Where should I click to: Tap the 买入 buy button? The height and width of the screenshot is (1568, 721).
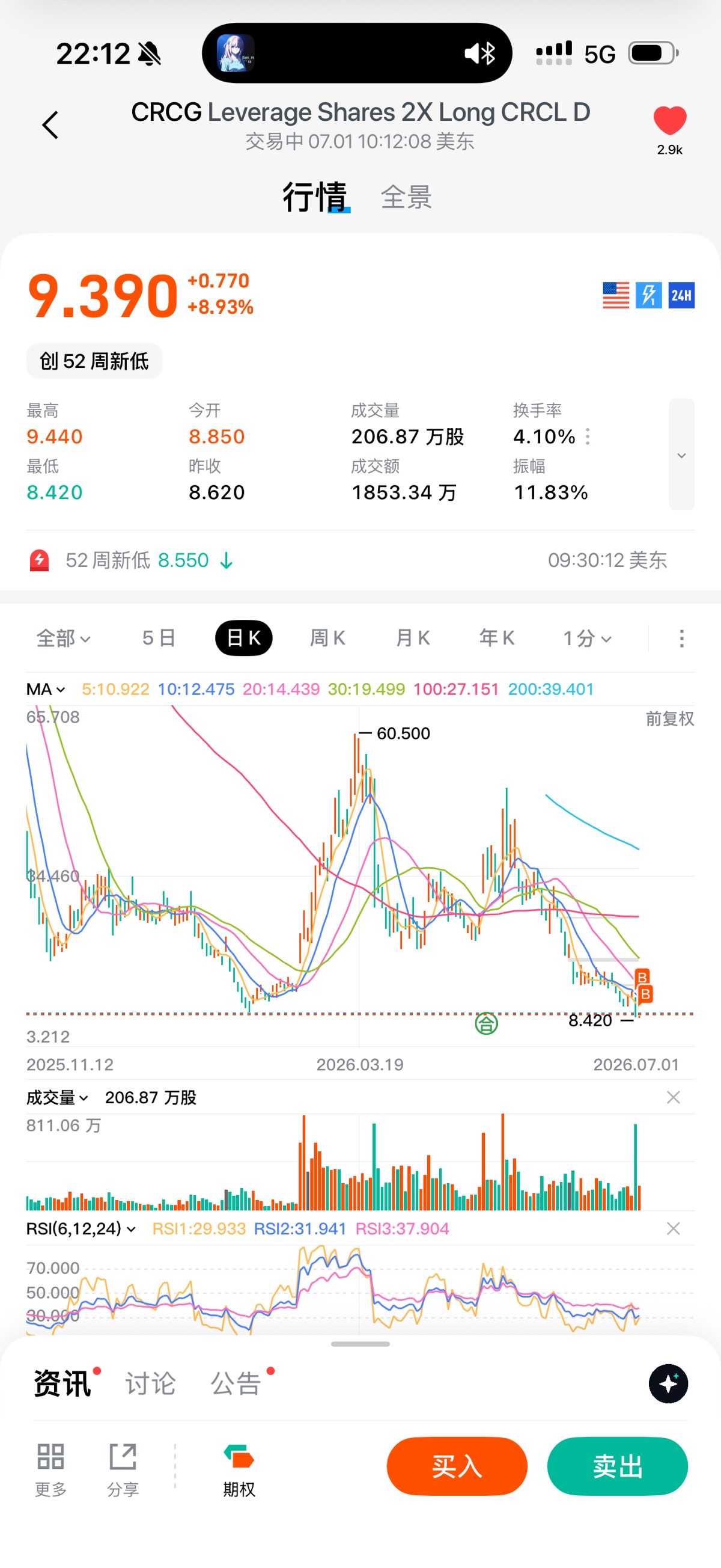point(457,1466)
